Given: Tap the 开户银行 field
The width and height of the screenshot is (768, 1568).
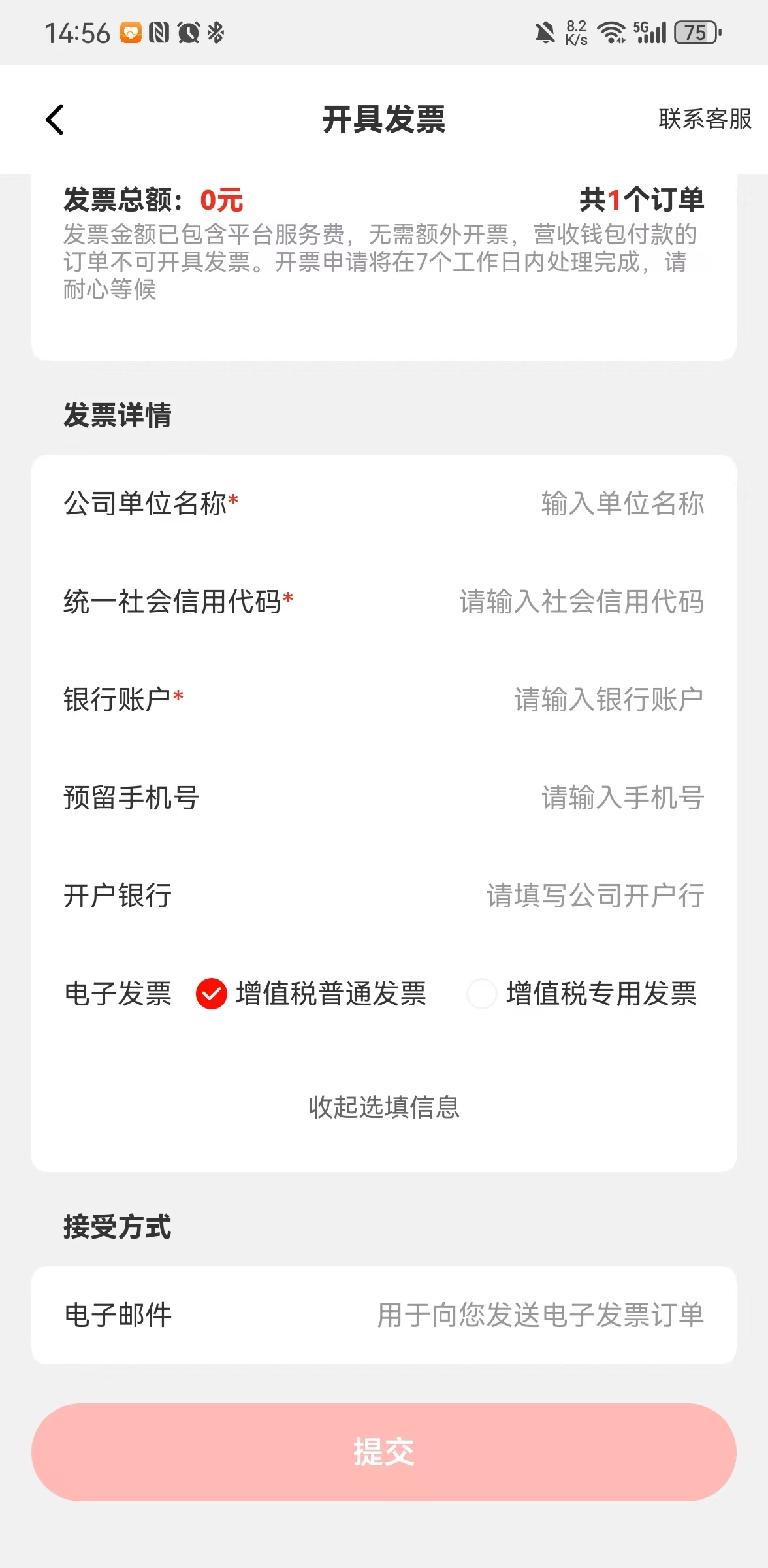Looking at the screenshot, I should 594,896.
